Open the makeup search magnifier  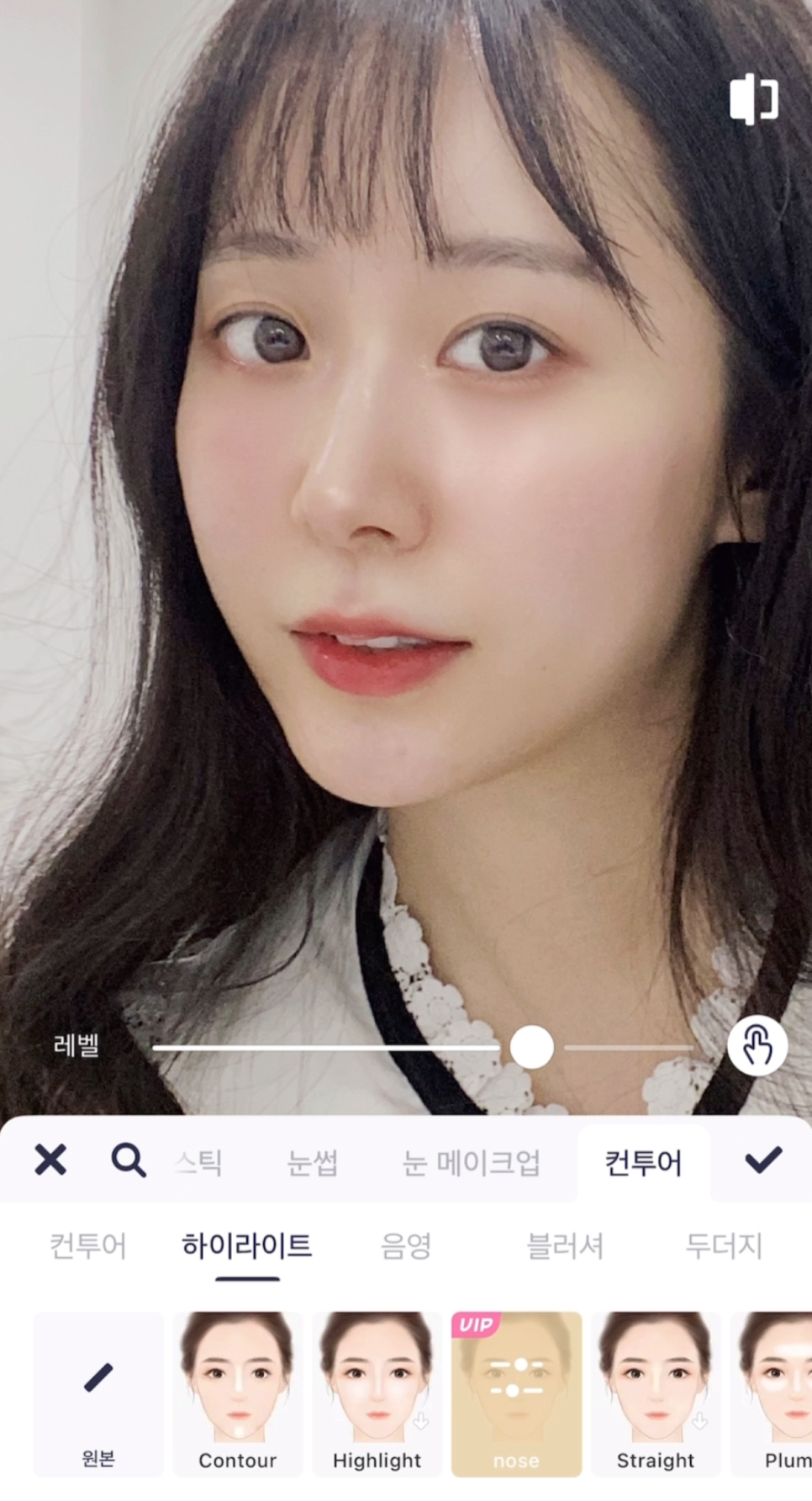click(x=128, y=1160)
